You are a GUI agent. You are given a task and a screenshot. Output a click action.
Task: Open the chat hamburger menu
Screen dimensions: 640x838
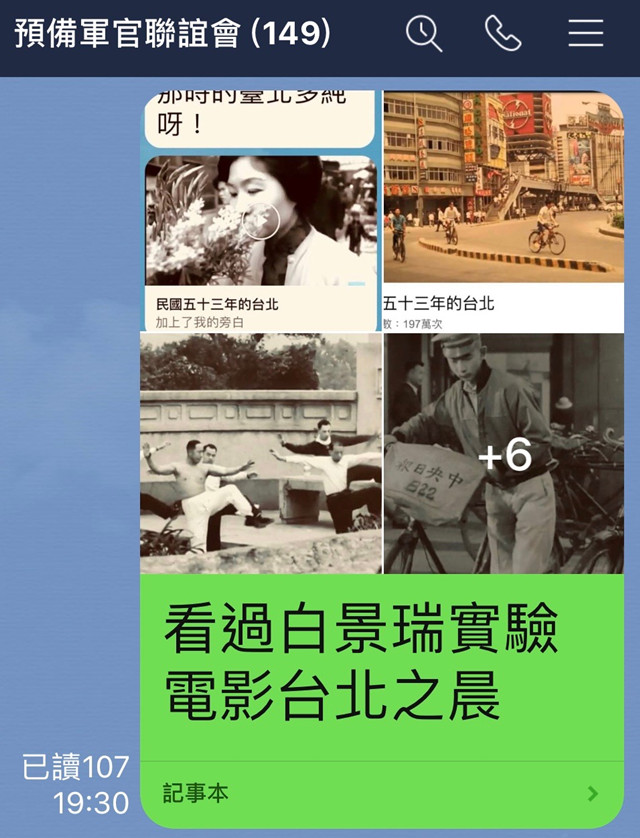(x=585, y=34)
